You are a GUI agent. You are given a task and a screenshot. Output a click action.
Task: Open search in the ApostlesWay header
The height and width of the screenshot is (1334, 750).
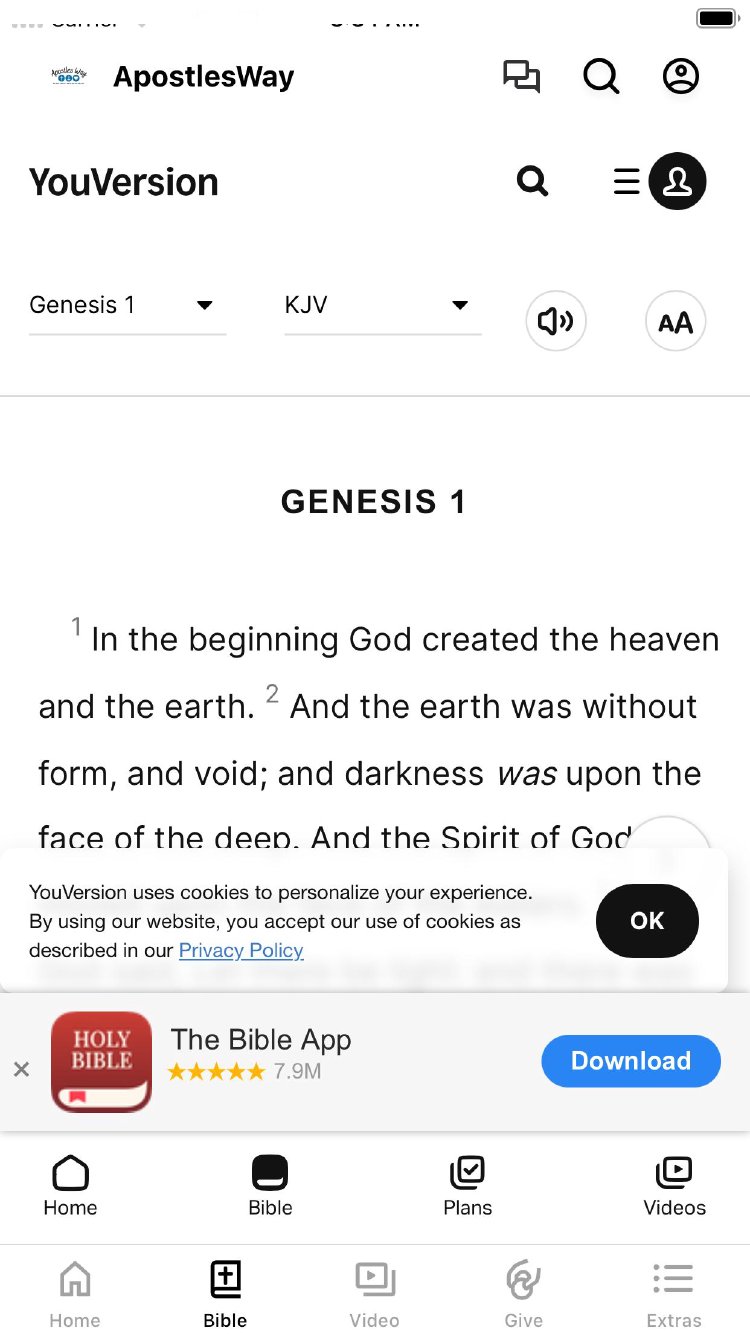601,77
